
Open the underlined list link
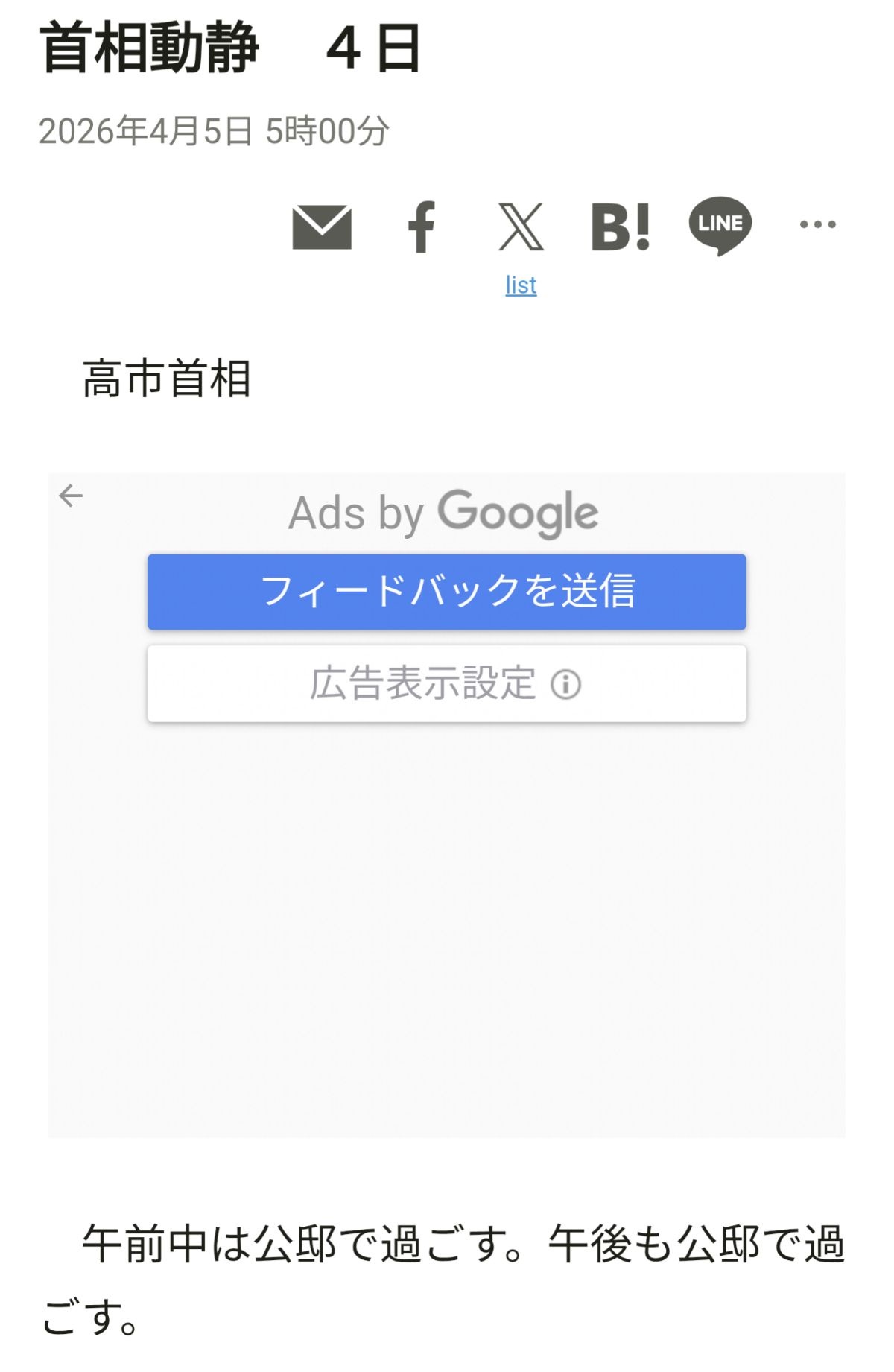coord(521,285)
